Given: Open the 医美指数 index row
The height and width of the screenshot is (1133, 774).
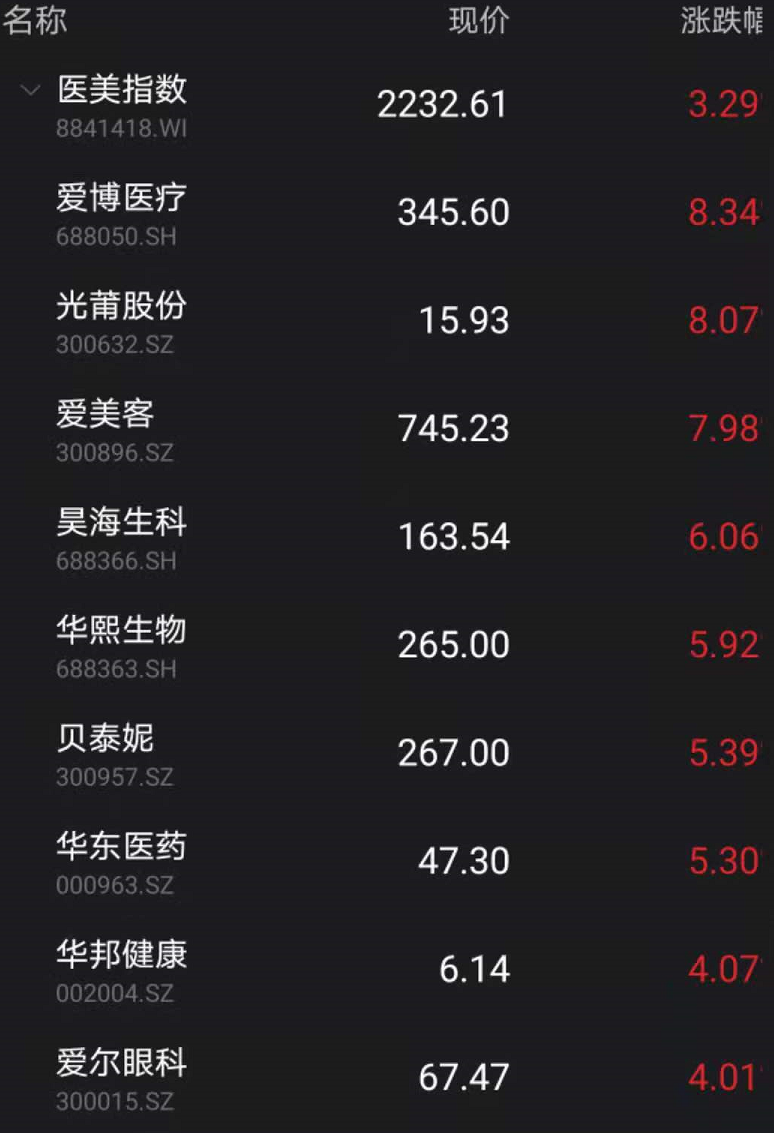Looking at the screenshot, I should pos(120,89).
